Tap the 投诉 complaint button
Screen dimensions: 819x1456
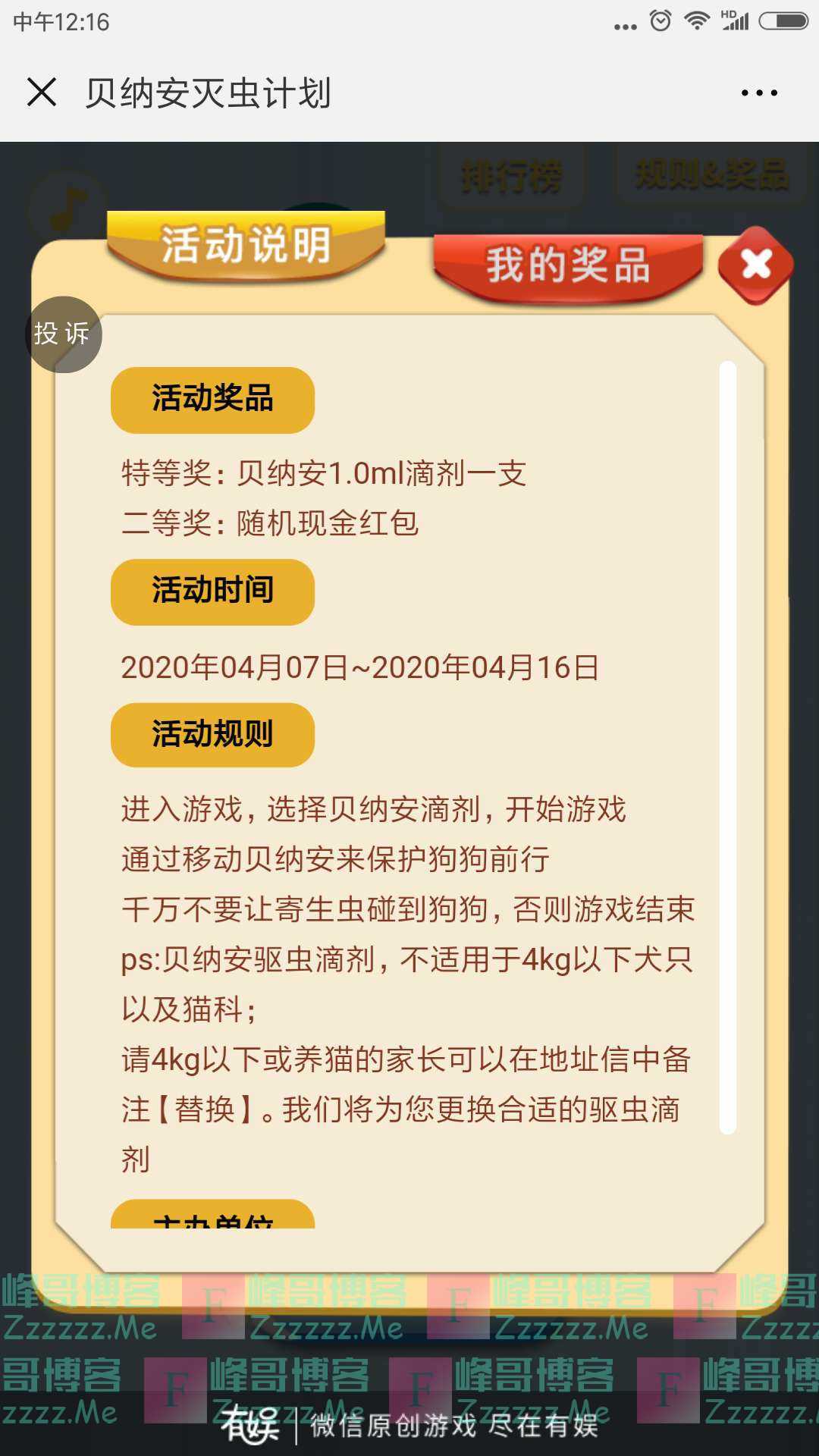pos(63,334)
